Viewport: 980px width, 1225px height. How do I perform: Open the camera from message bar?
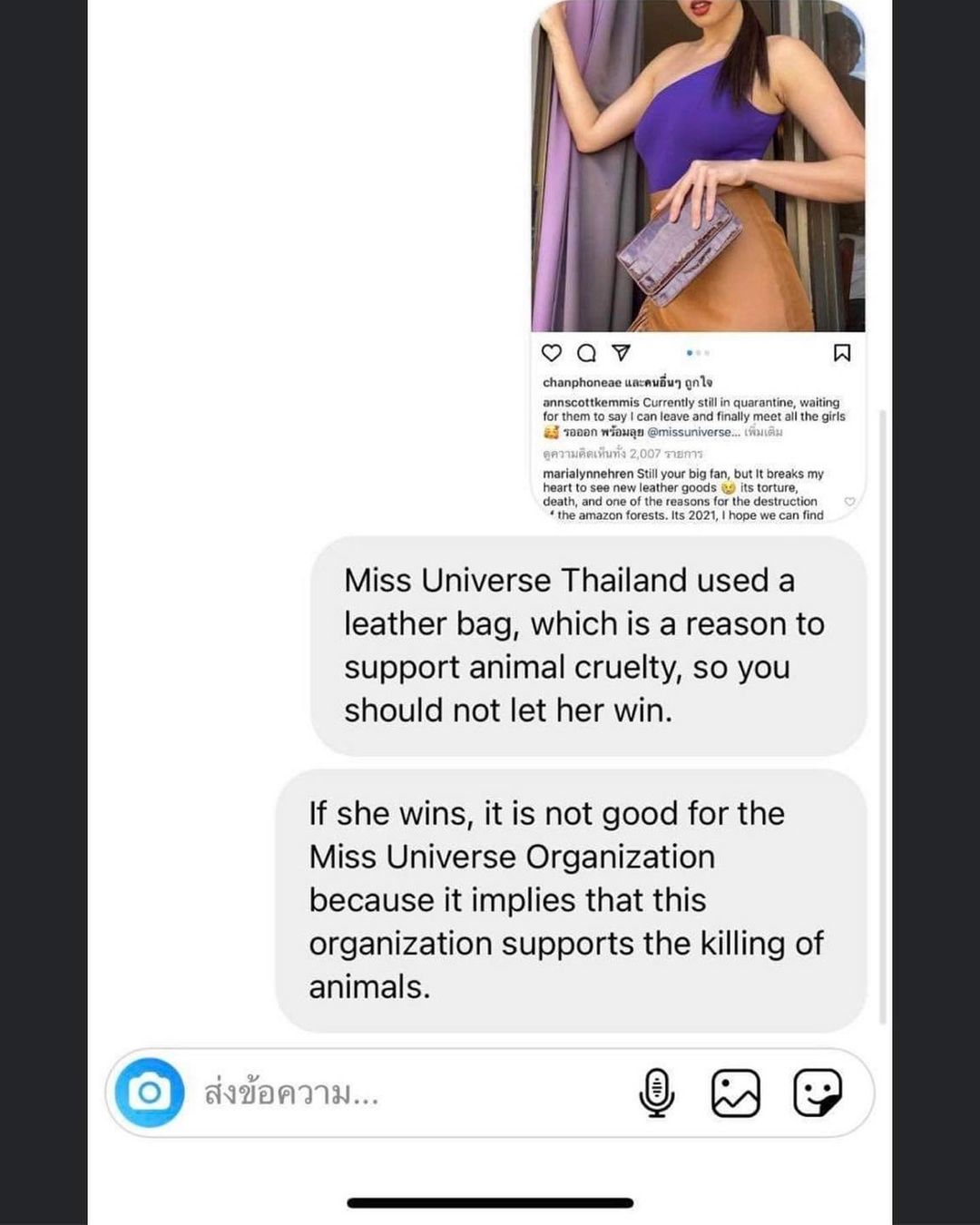[150, 1093]
